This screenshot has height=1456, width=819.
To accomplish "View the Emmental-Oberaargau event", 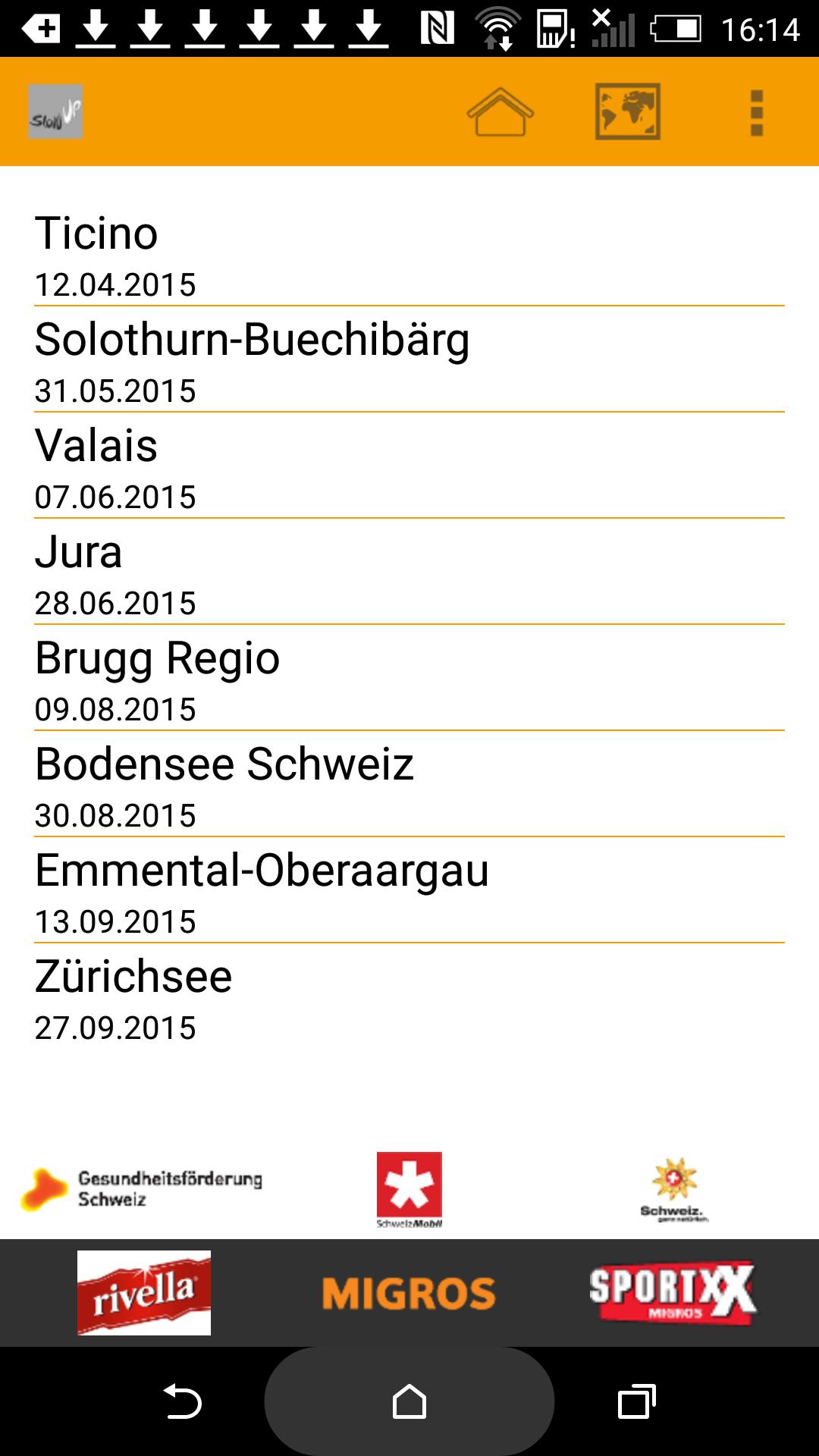I will pos(409,891).
